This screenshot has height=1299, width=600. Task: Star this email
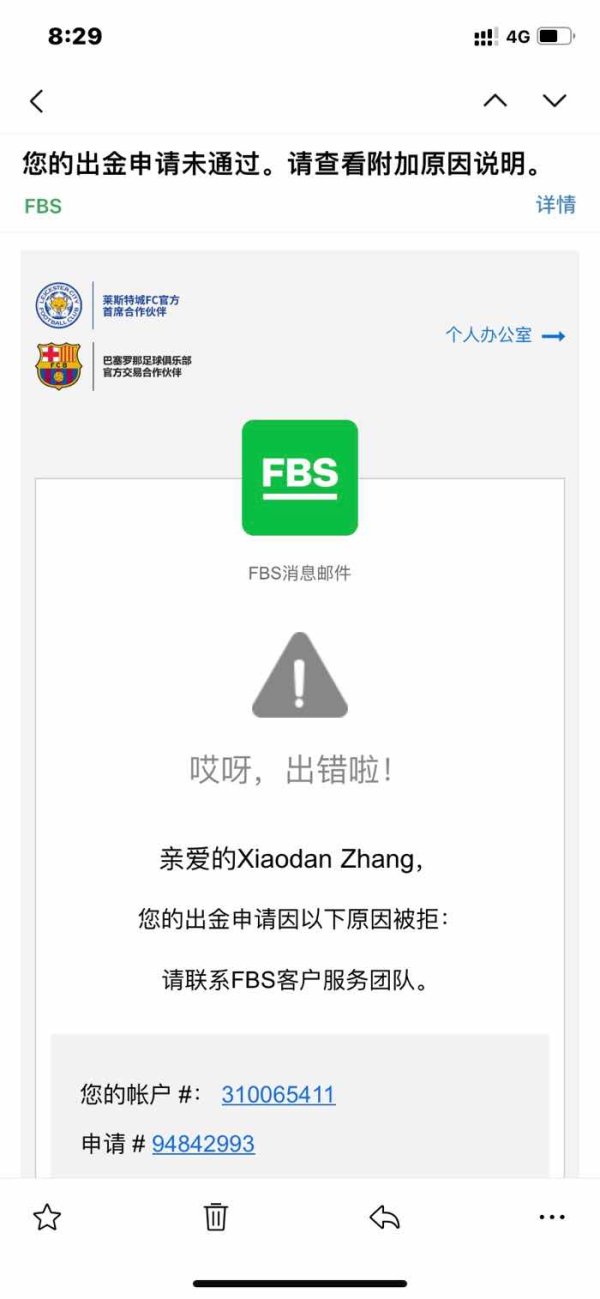[47, 1217]
